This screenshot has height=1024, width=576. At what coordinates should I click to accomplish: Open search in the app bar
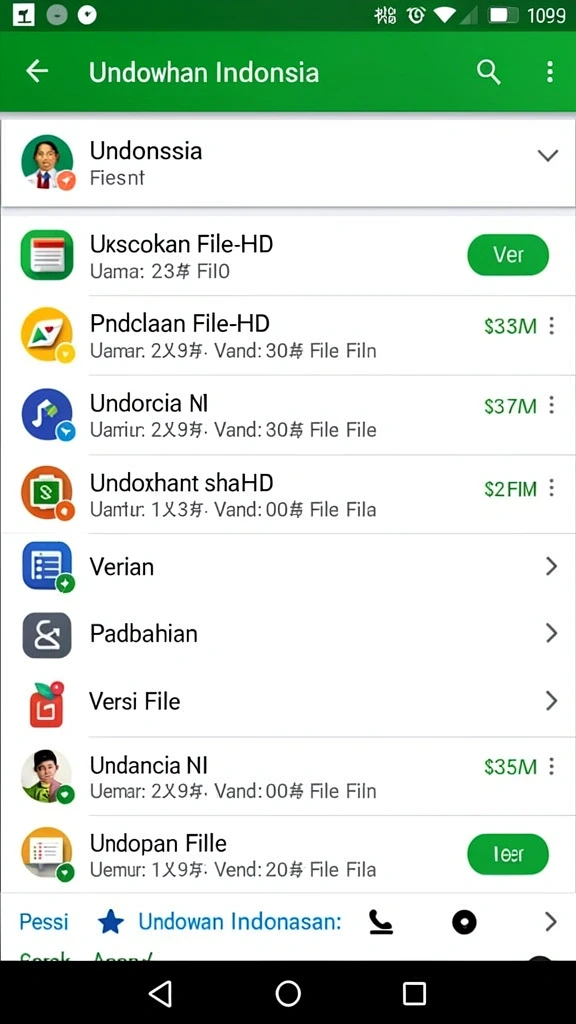tap(488, 72)
